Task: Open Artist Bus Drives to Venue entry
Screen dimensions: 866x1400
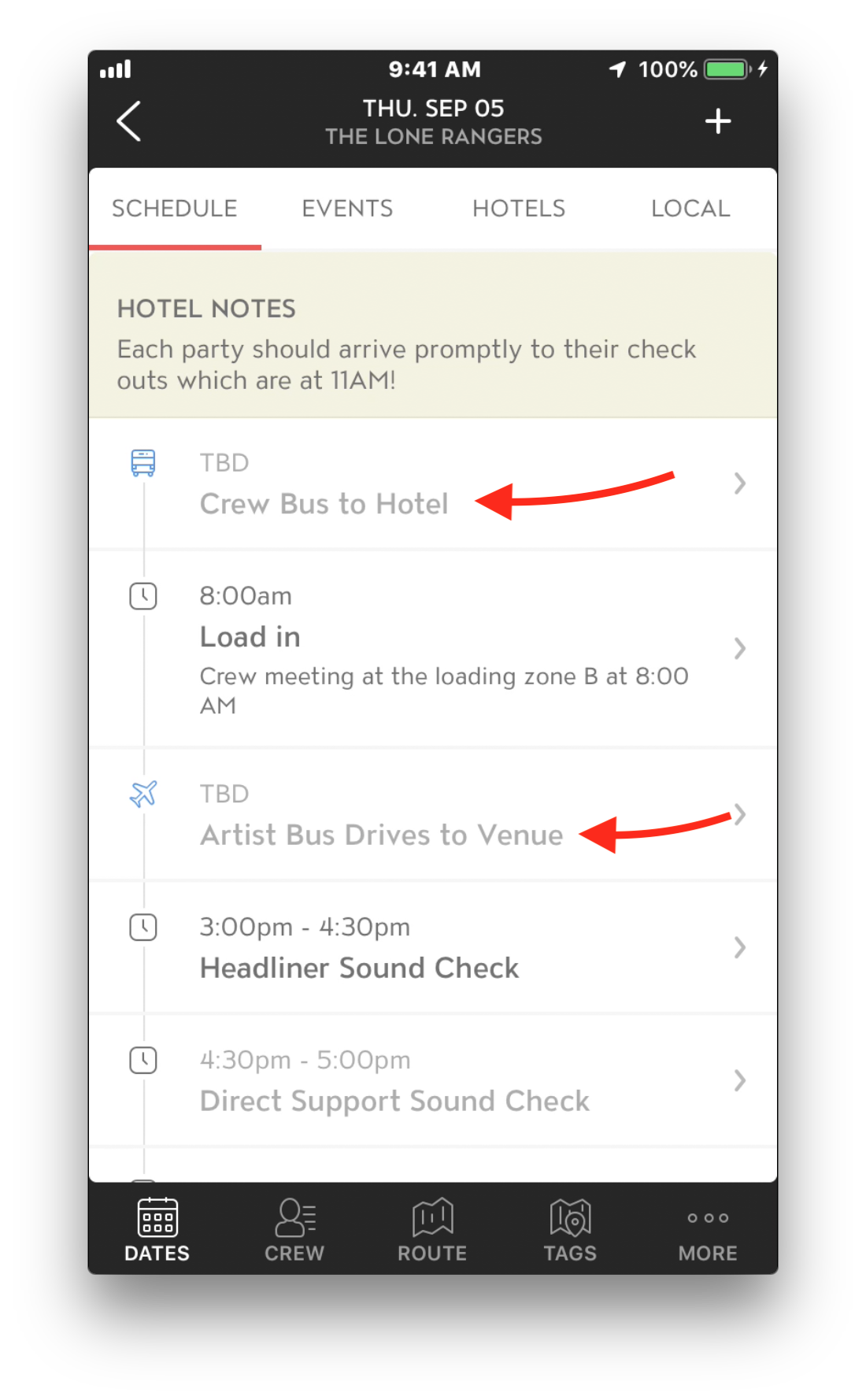Action: point(433,815)
